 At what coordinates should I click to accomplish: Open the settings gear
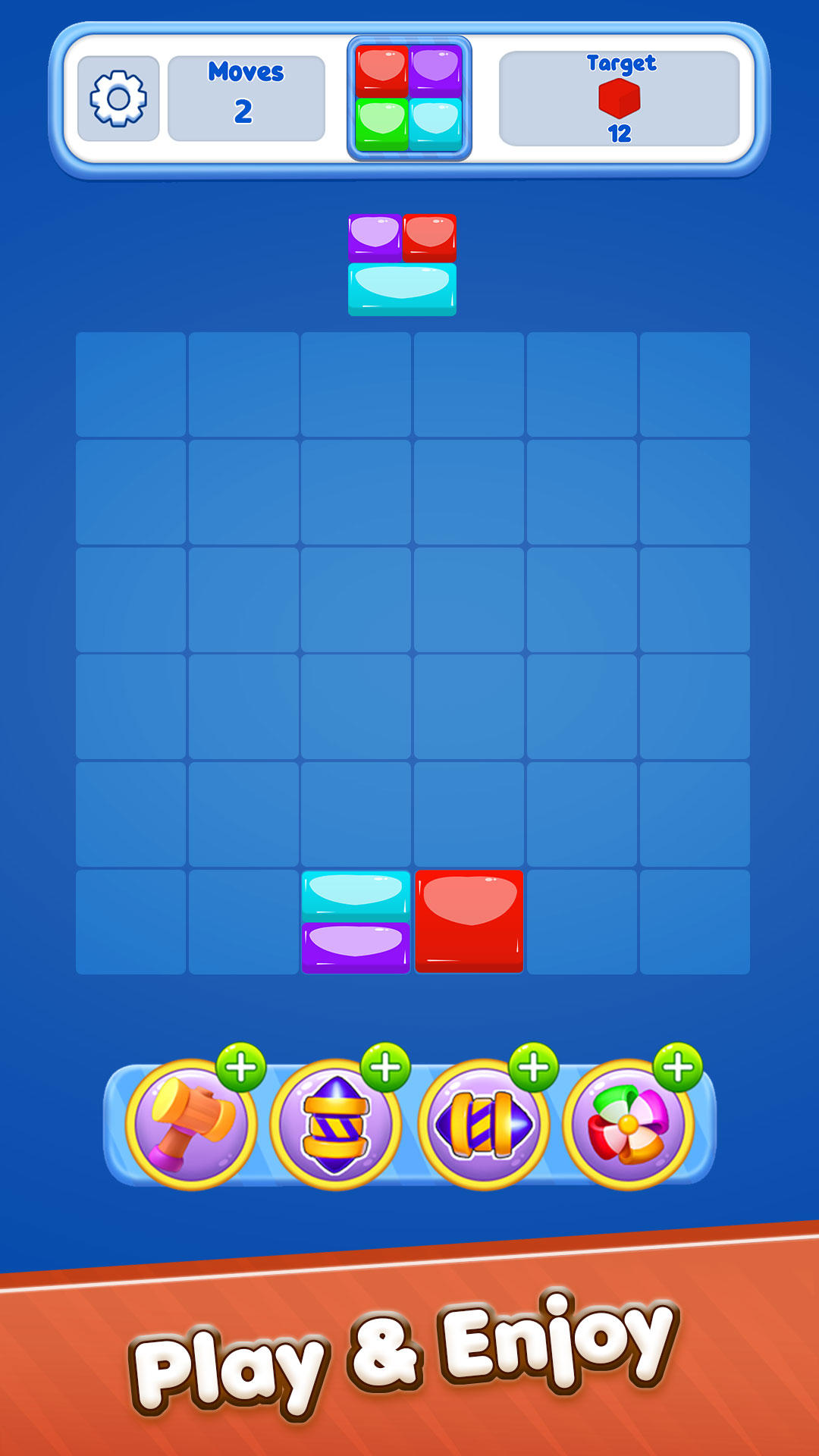coord(118,99)
